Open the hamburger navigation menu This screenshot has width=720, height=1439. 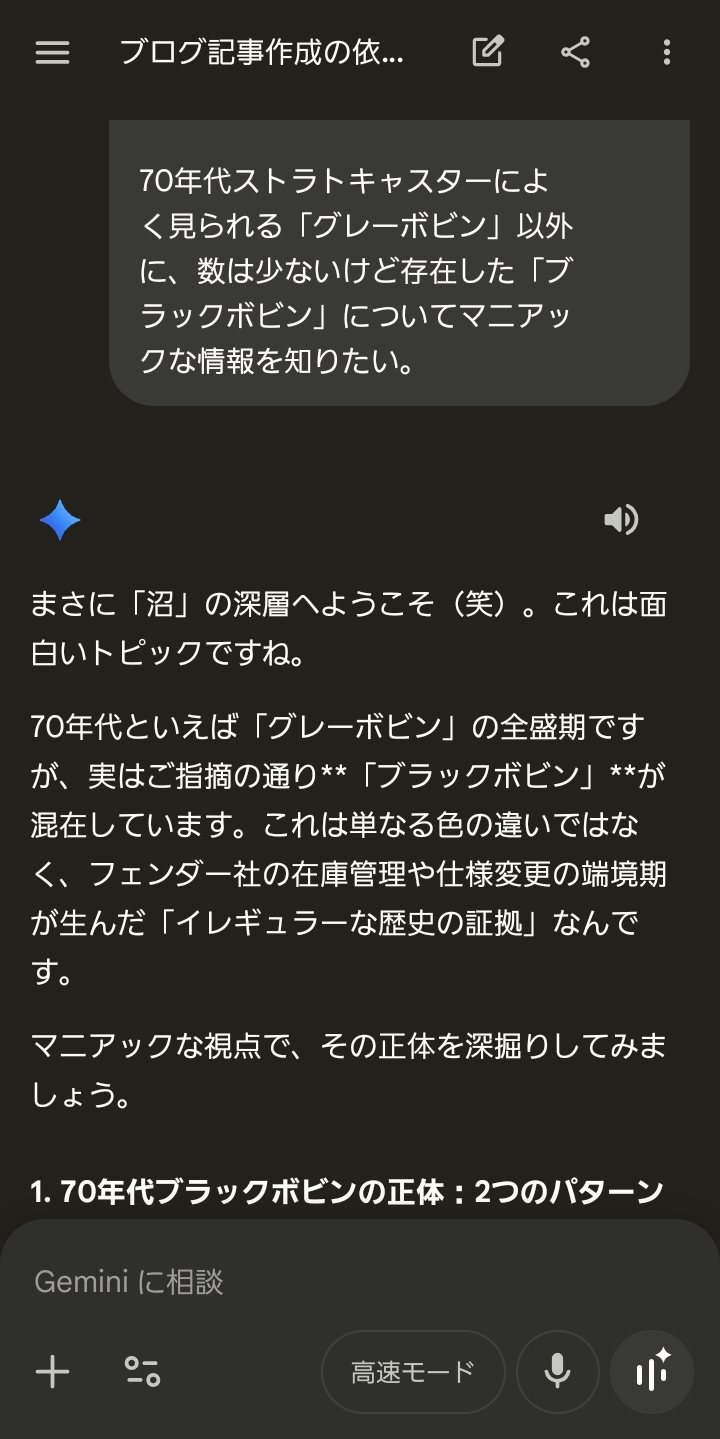click(x=52, y=52)
